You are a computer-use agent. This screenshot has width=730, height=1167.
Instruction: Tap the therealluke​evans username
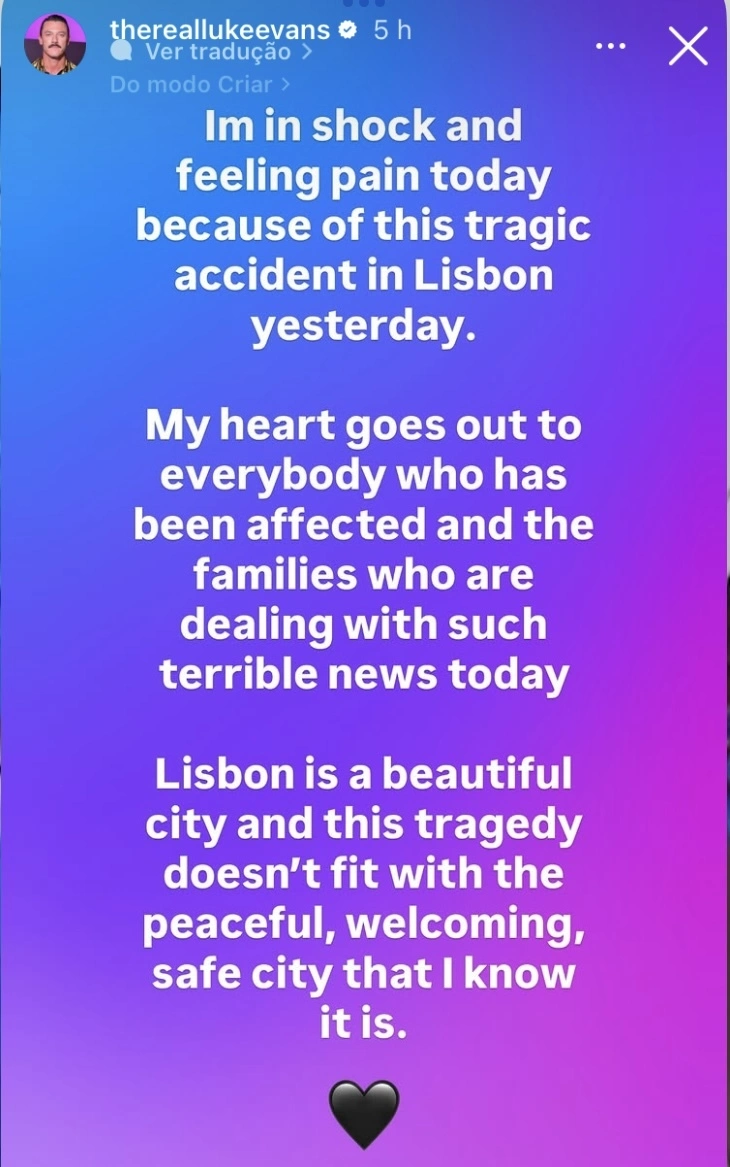(219, 29)
